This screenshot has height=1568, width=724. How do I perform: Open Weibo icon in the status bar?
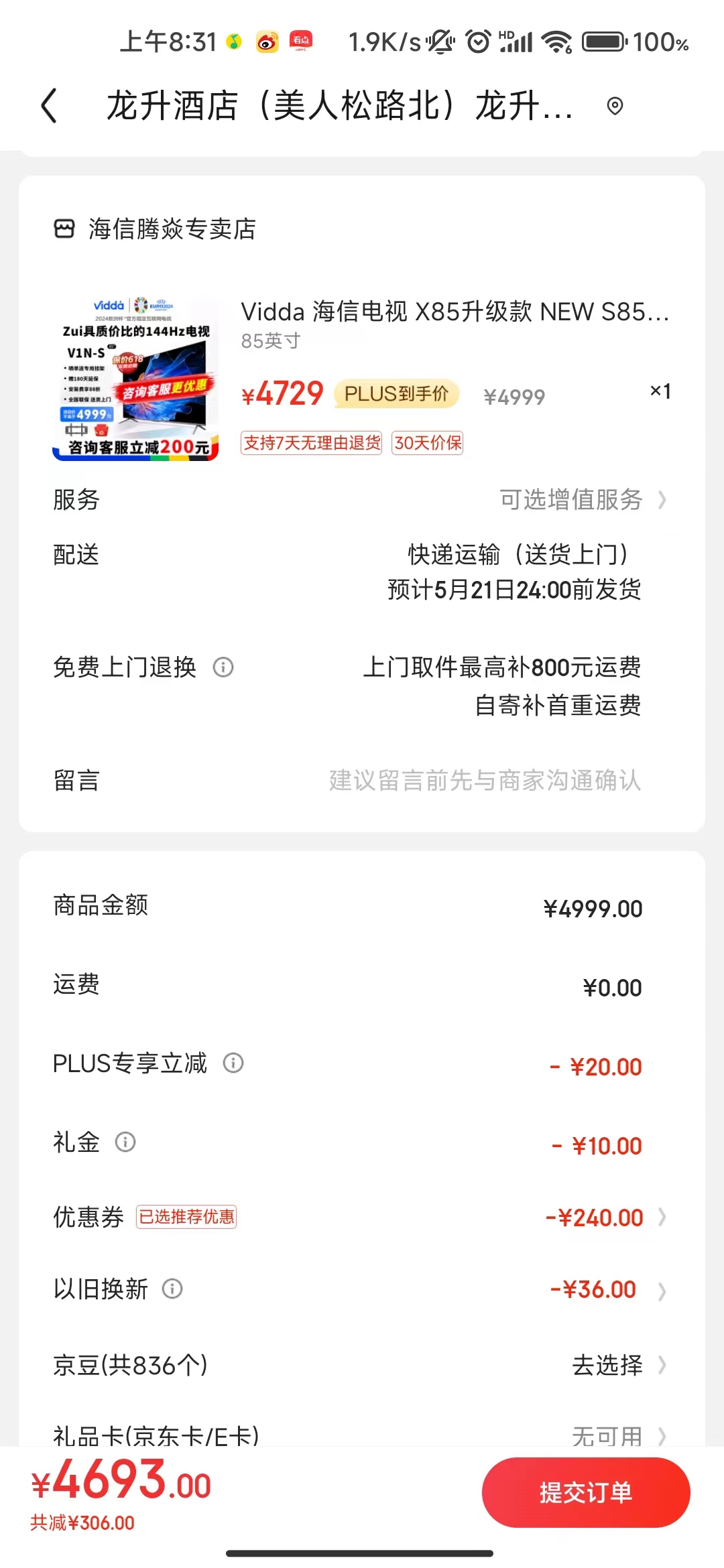[x=266, y=42]
